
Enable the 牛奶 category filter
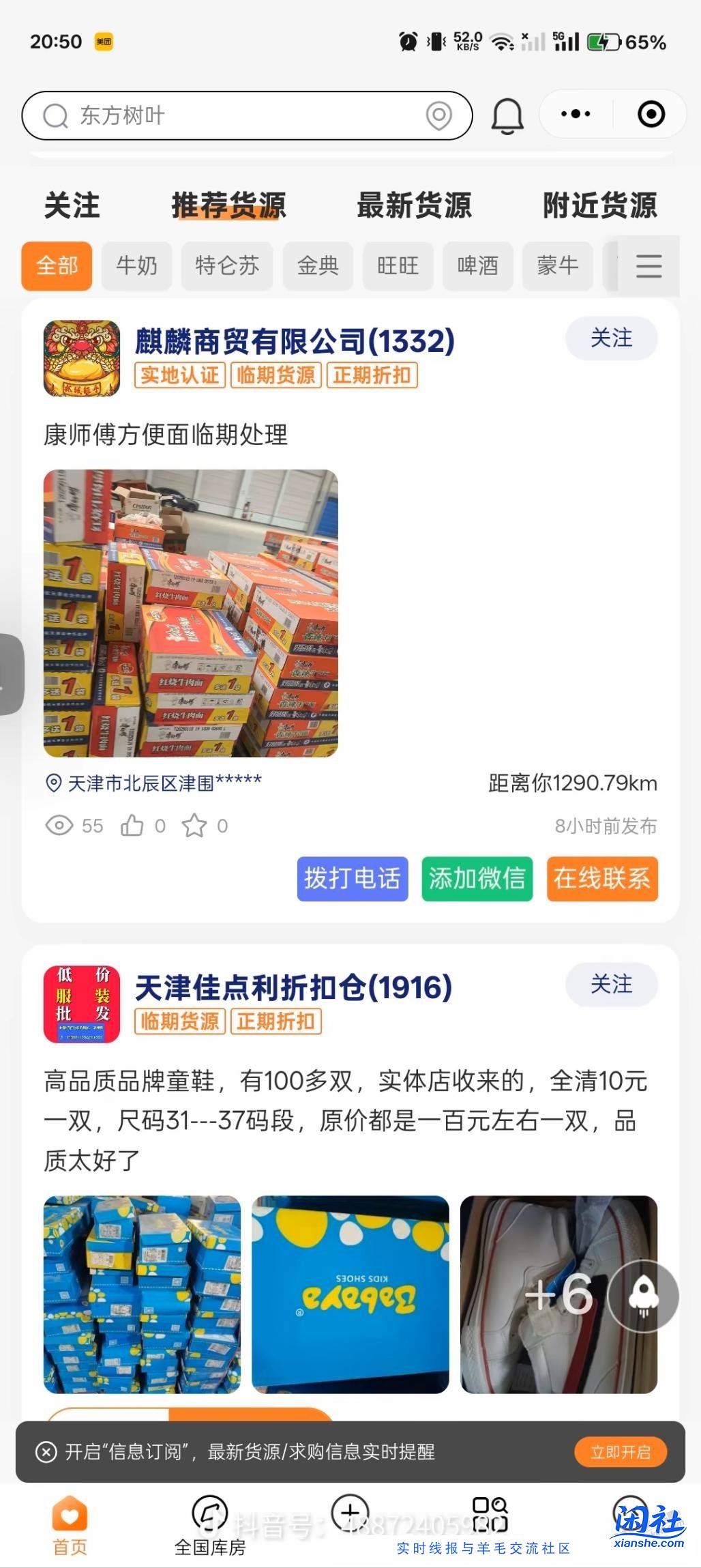[x=136, y=266]
